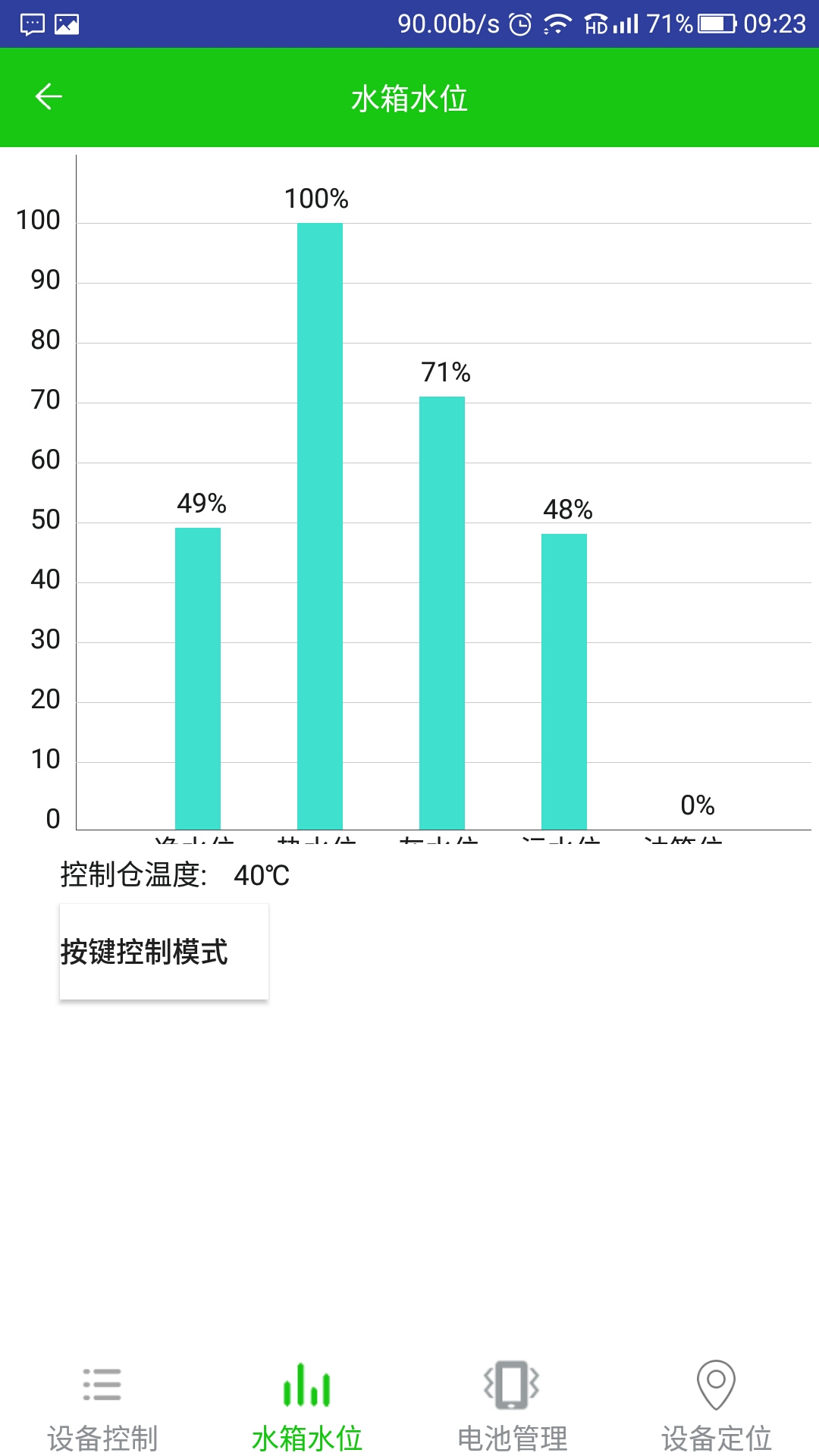
Task: Go back using the top-left arrow
Action: 49,97
